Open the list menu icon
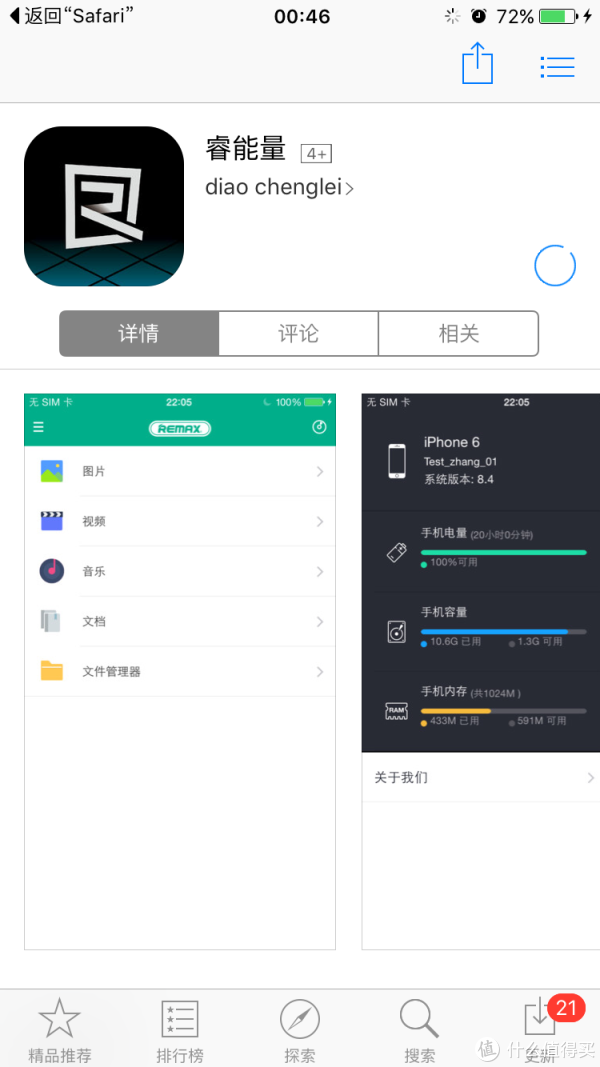This screenshot has width=600, height=1067. click(558, 66)
